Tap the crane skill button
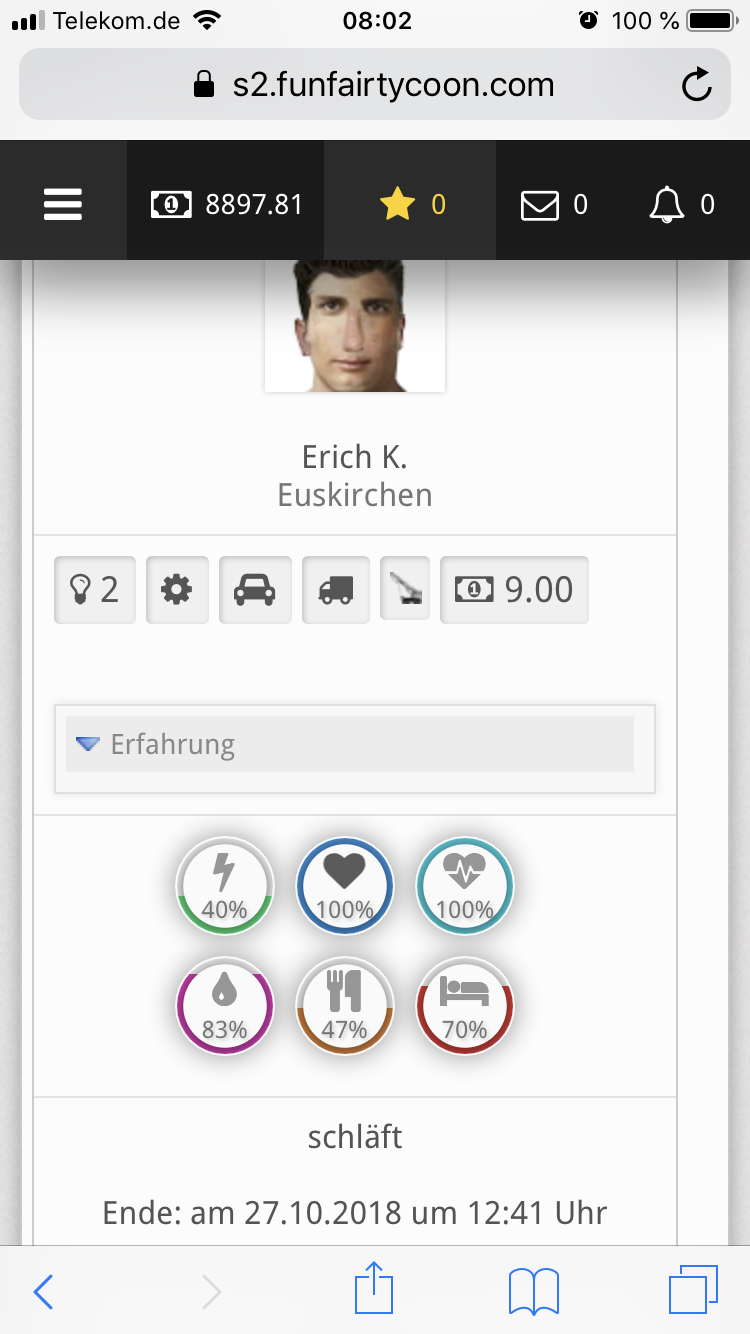The height and width of the screenshot is (1334, 750). (405, 588)
